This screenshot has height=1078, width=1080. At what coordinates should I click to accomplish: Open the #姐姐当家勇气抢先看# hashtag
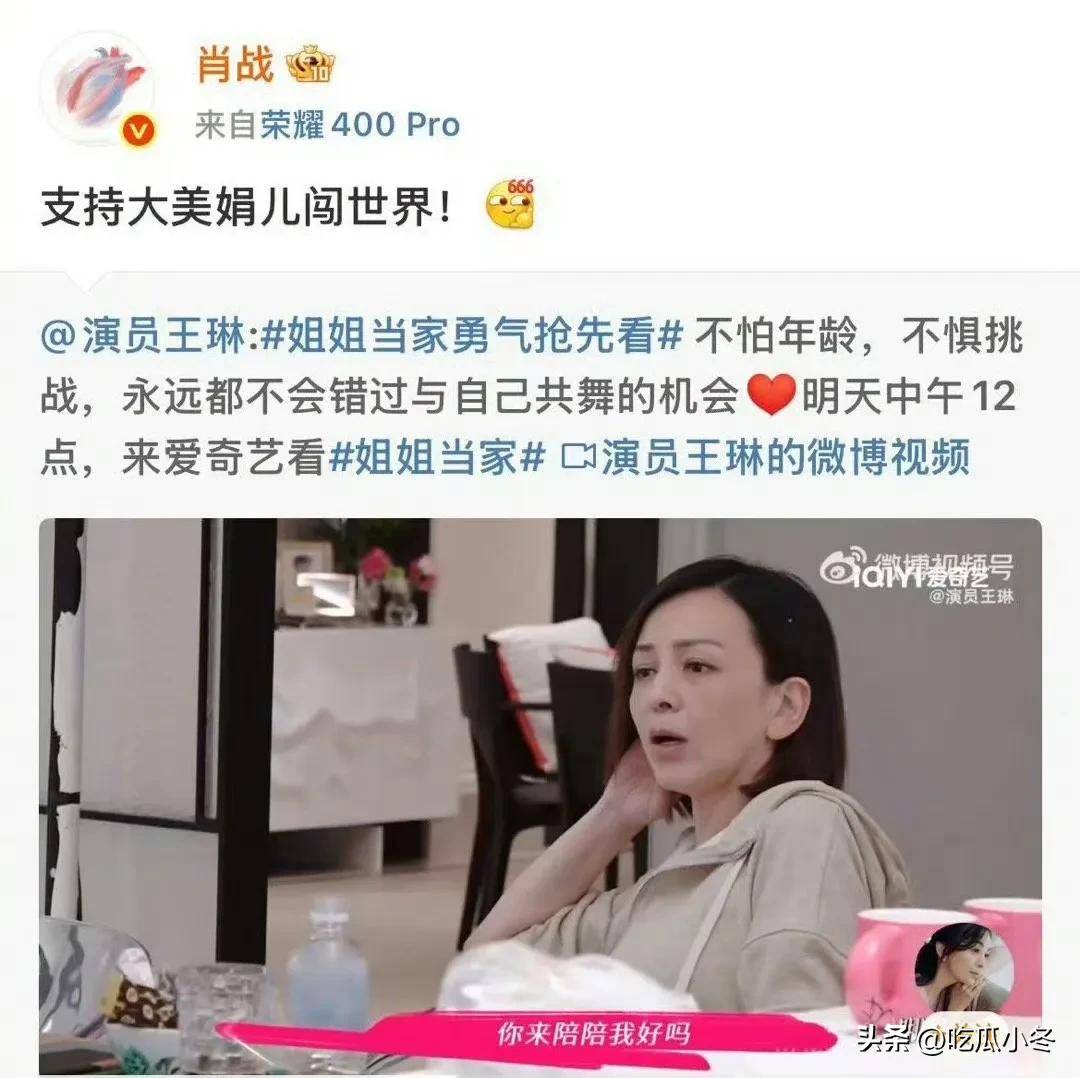[471, 337]
